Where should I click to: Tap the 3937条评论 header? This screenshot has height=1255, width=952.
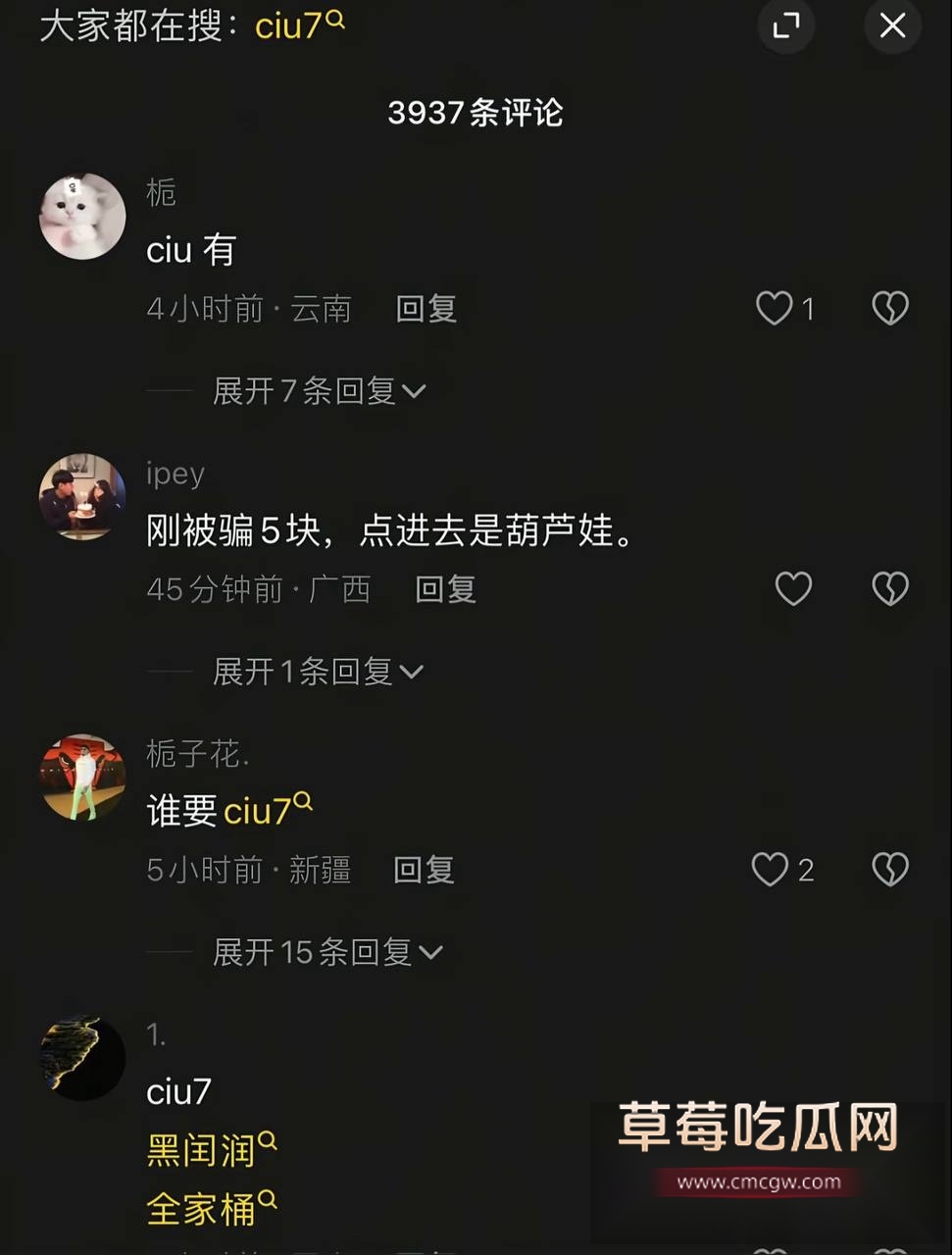476,114
